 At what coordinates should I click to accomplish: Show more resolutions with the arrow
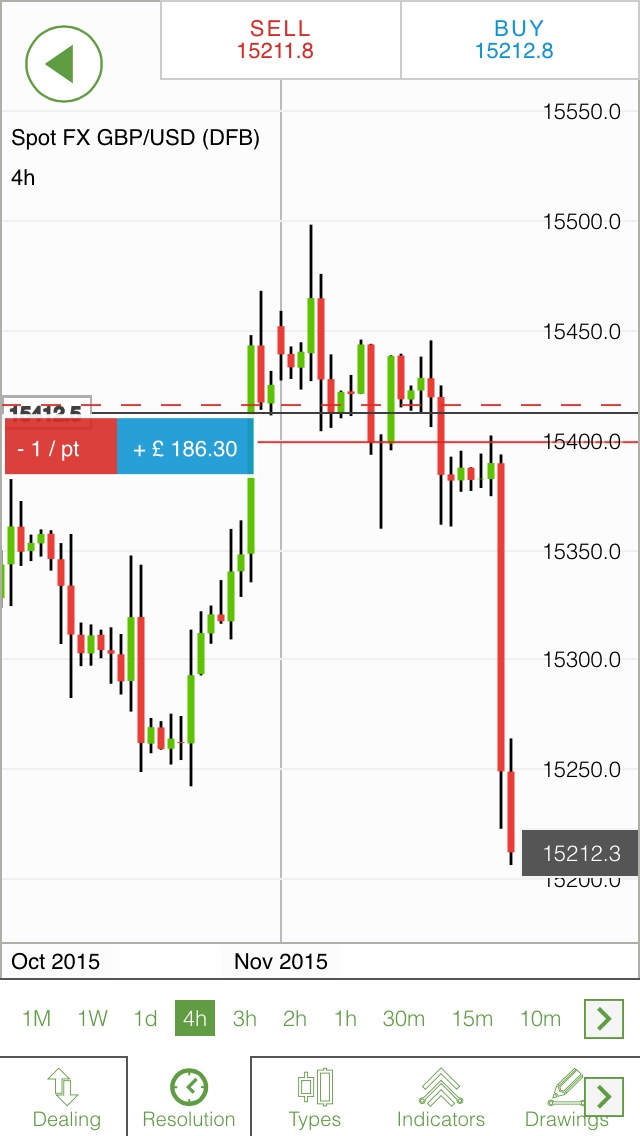tap(603, 1019)
